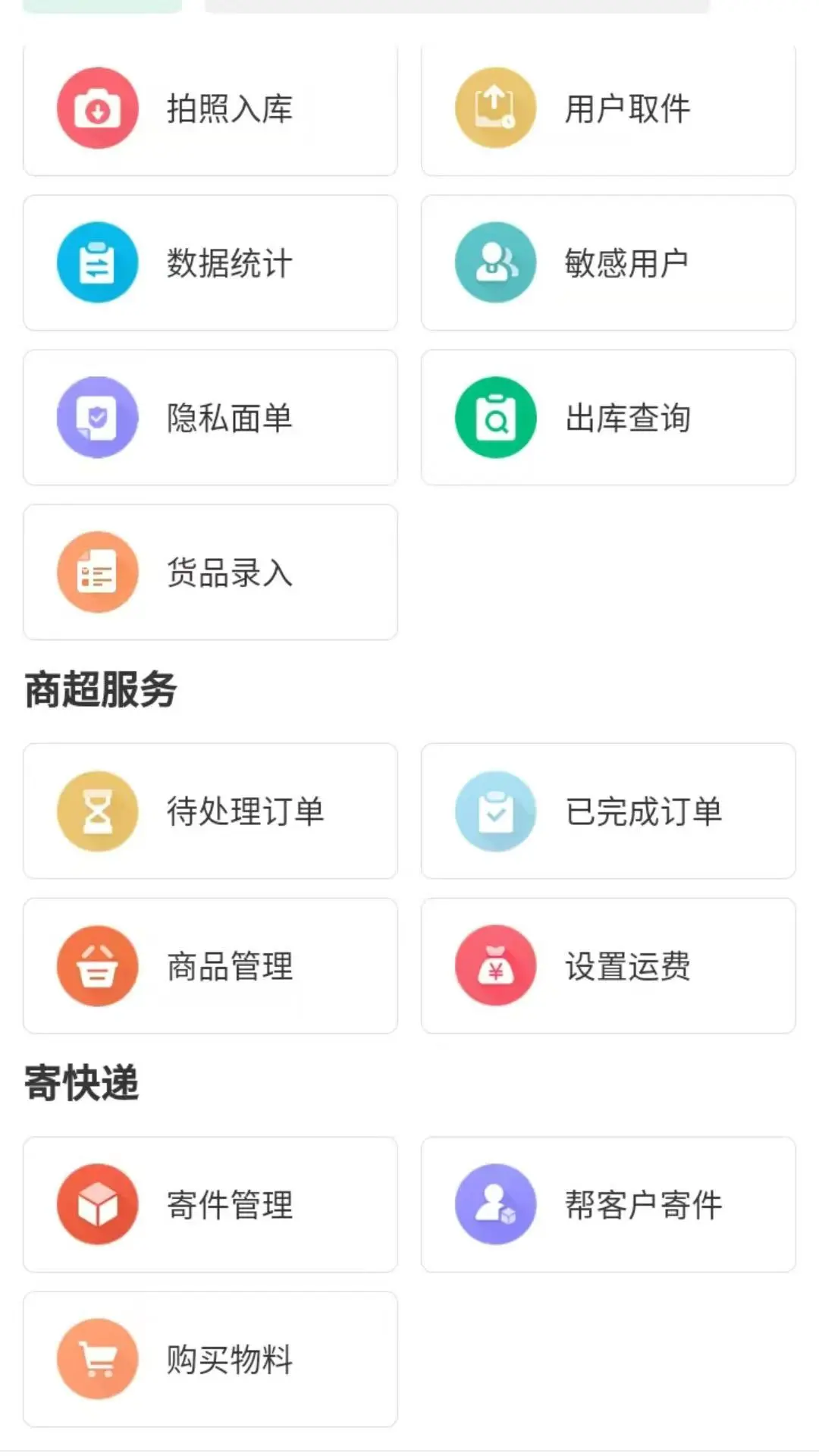Select 敏感用户 card

[608, 263]
